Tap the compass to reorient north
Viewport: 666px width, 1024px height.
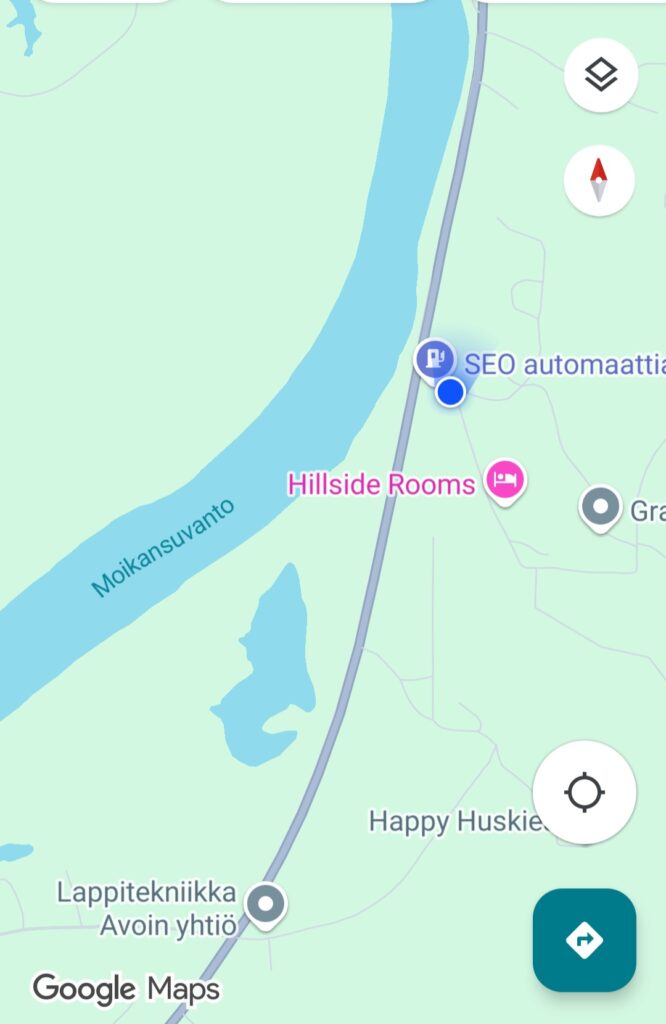tap(599, 180)
